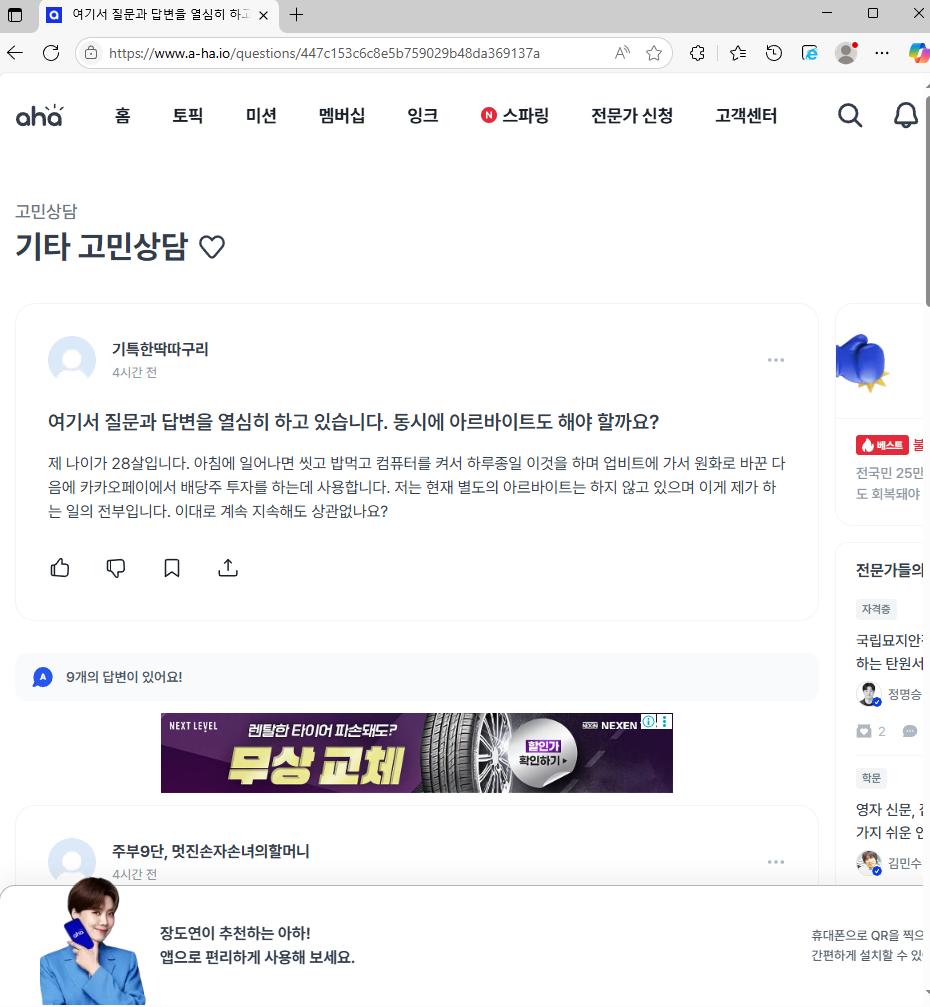Open more options on 기특한딱따구리's question
Screen dimensions: 930x1007
pos(776,360)
